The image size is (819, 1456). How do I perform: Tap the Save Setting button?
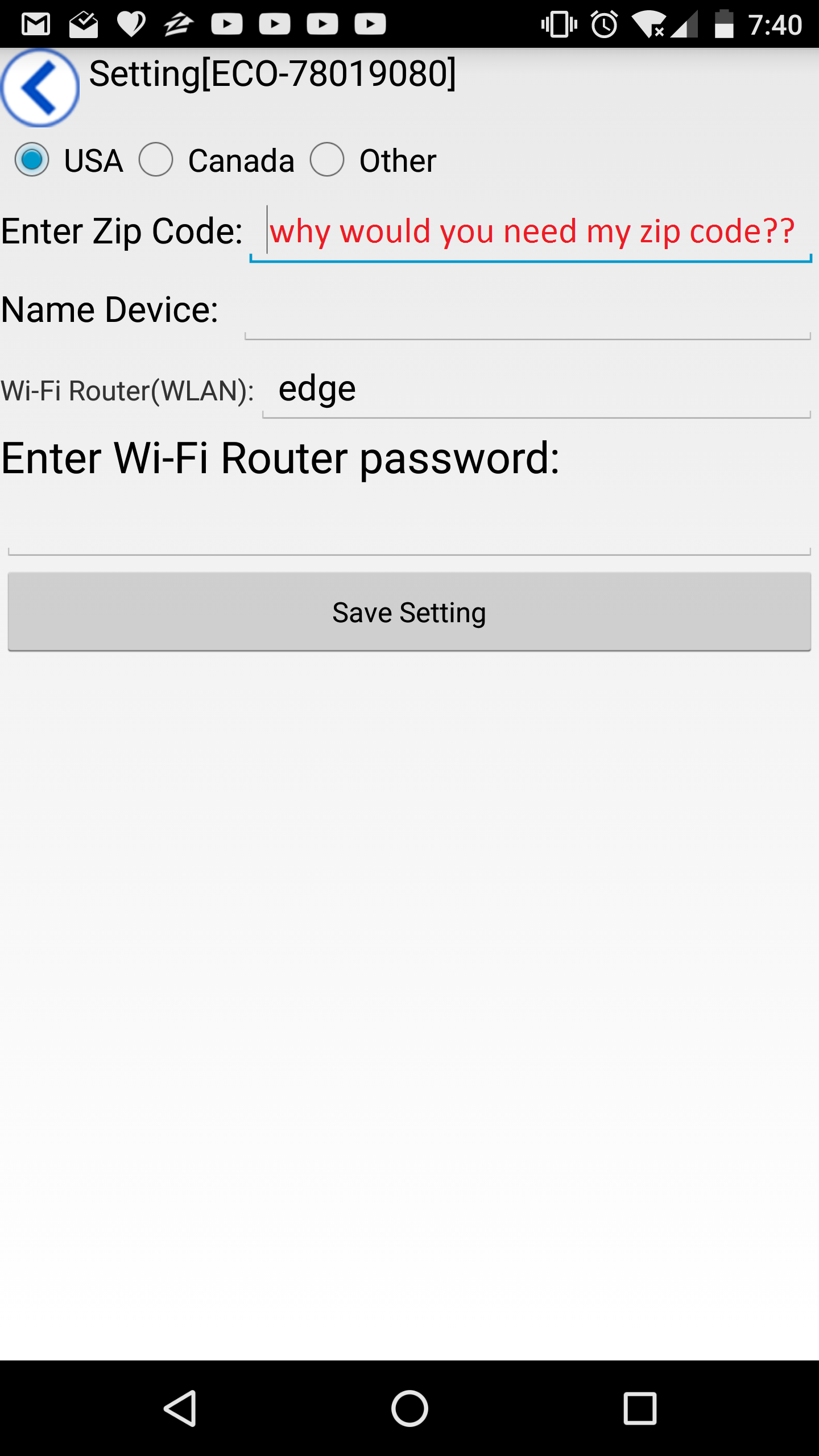pyautogui.click(x=409, y=612)
